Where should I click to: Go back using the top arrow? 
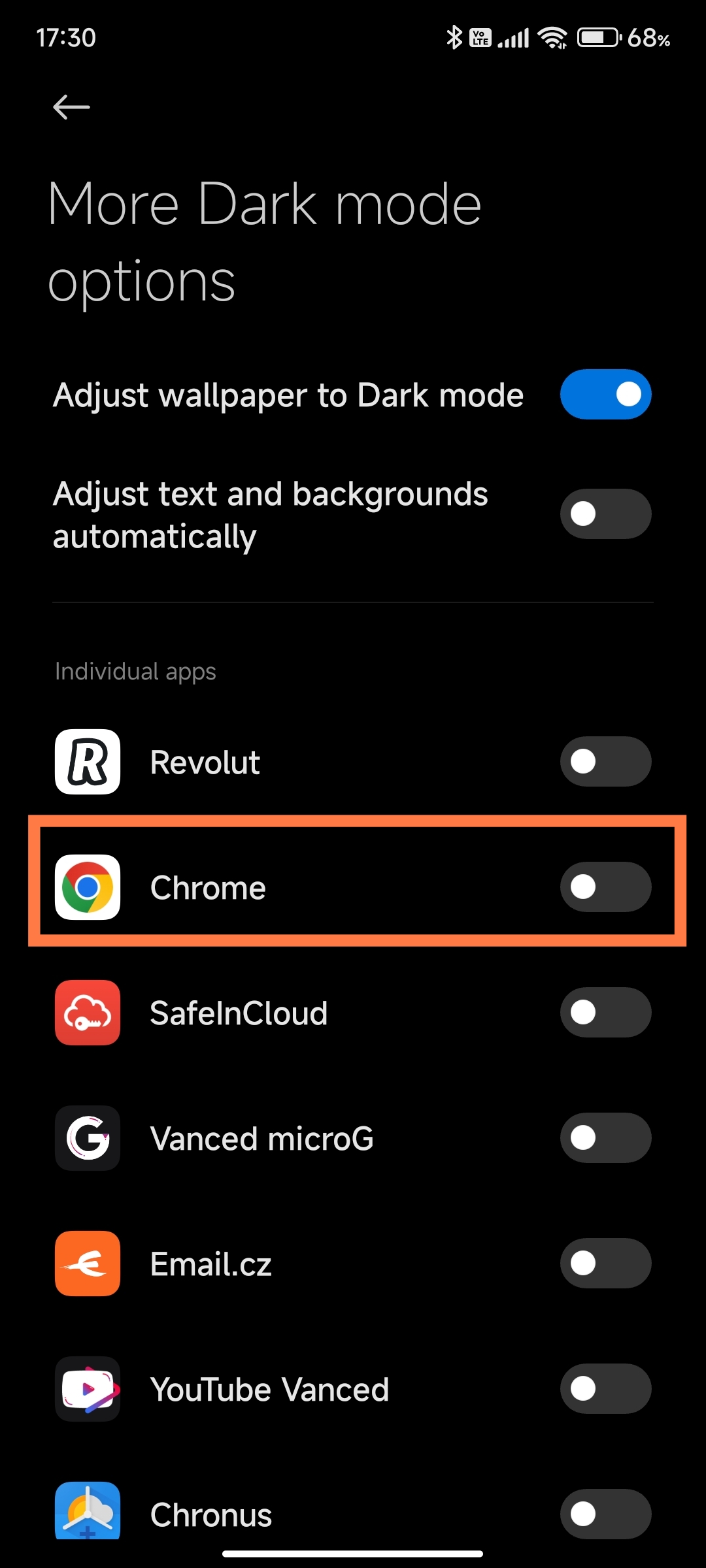tap(71, 107)
